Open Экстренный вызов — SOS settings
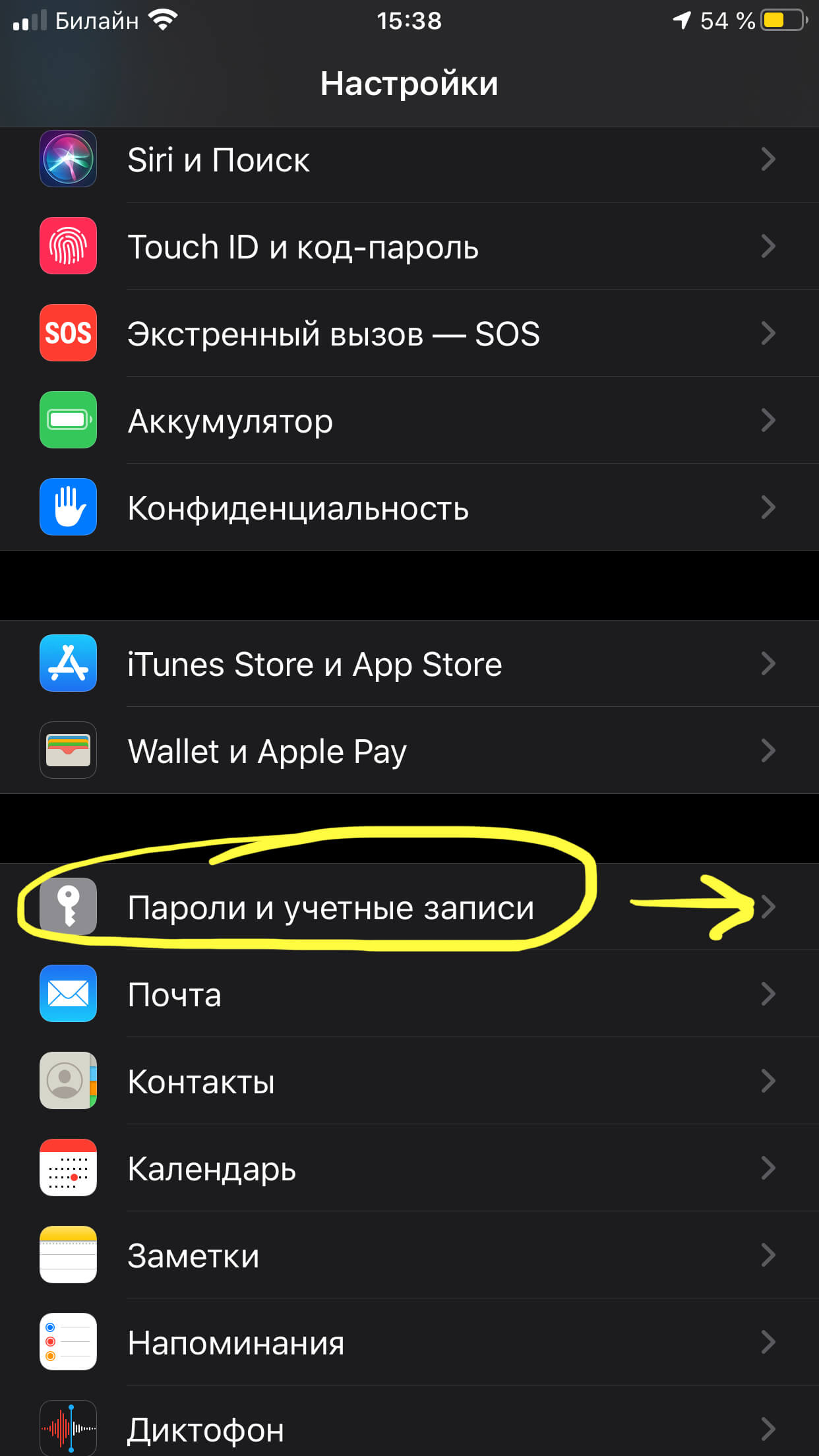819x1456 pixels. click(409, 334)
